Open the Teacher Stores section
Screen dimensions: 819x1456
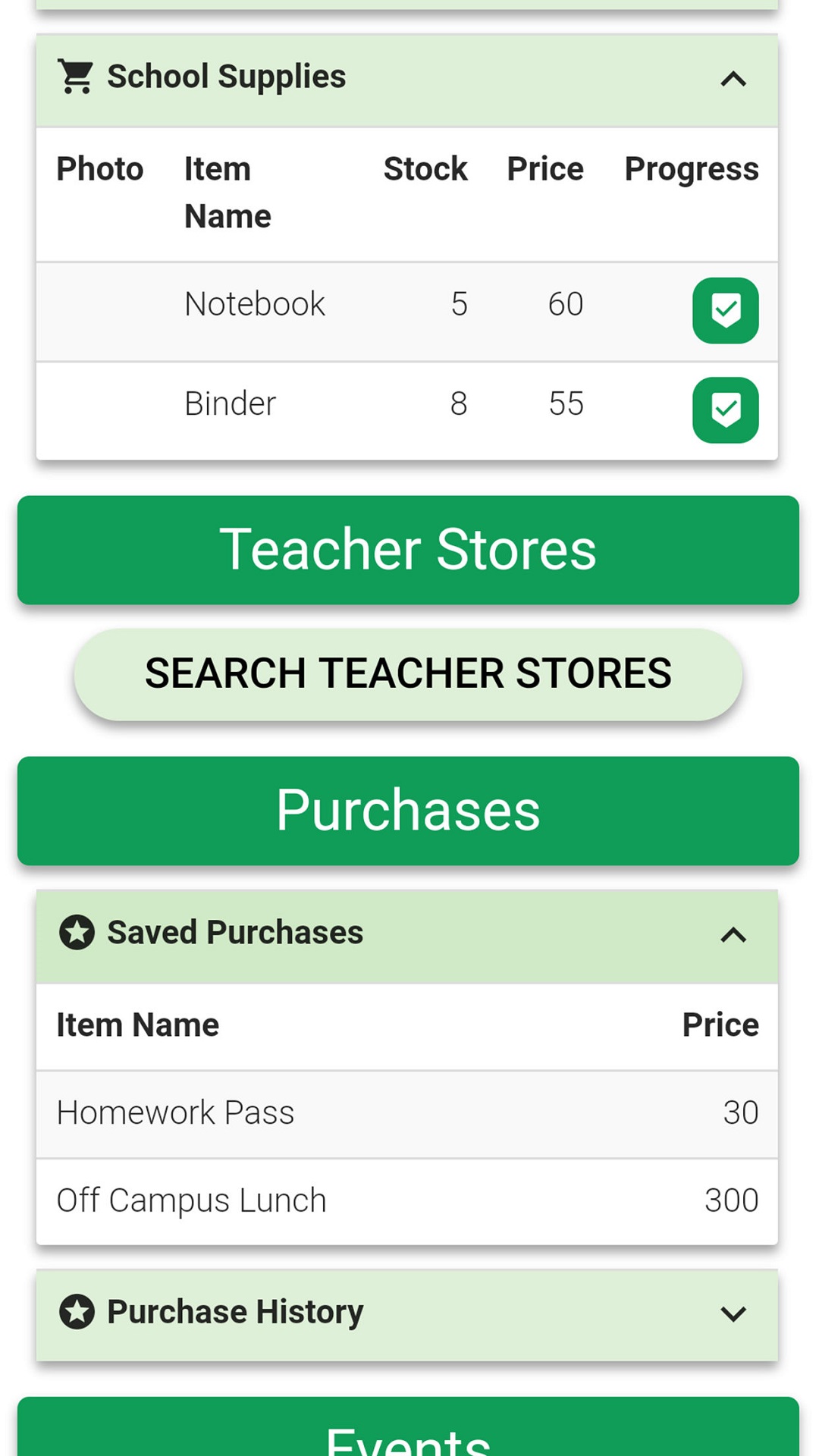click(x=409, y=549)
